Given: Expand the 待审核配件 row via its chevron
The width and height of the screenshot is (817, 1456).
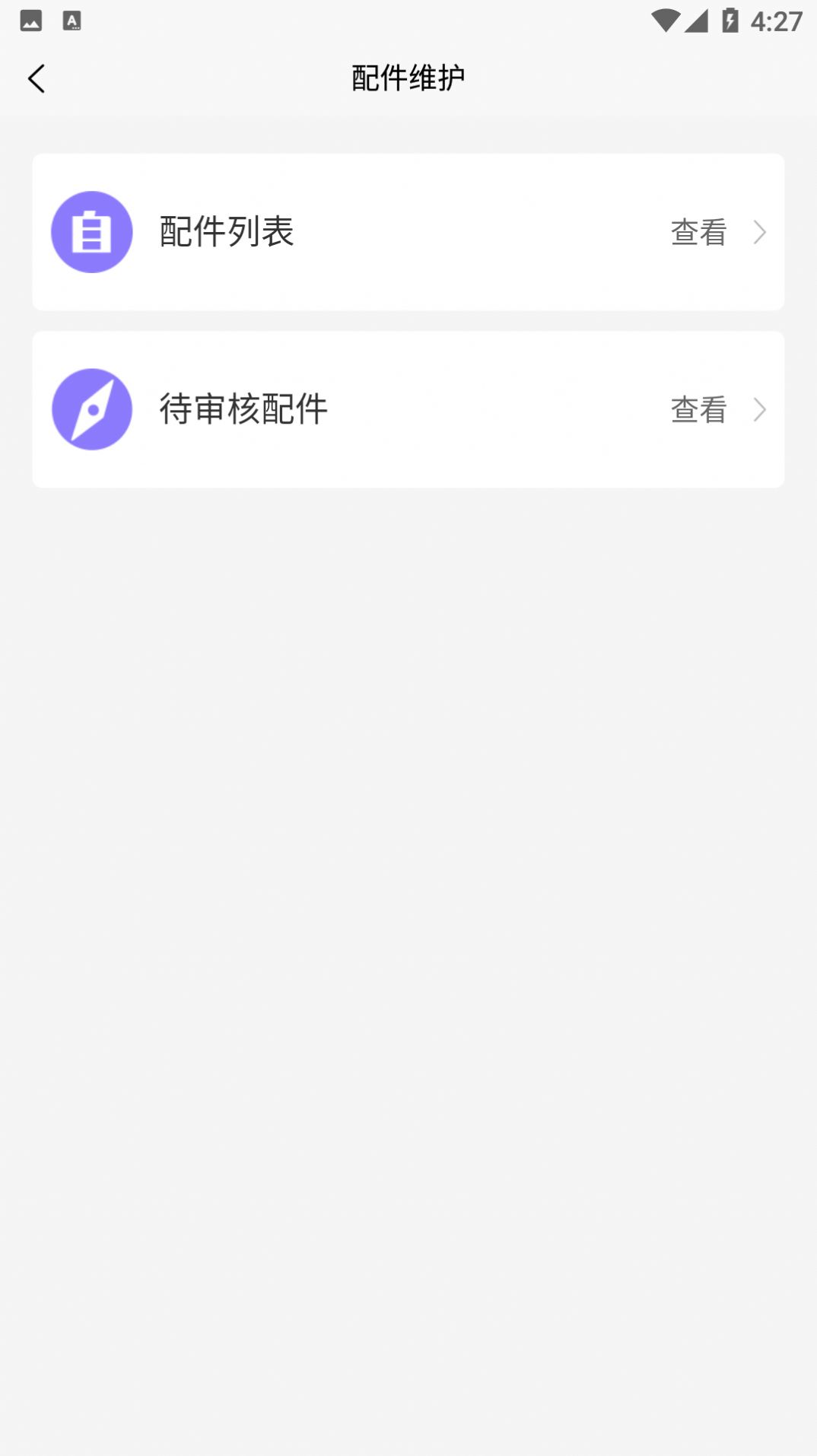Looking at the screenshot, I should point(758,411).
